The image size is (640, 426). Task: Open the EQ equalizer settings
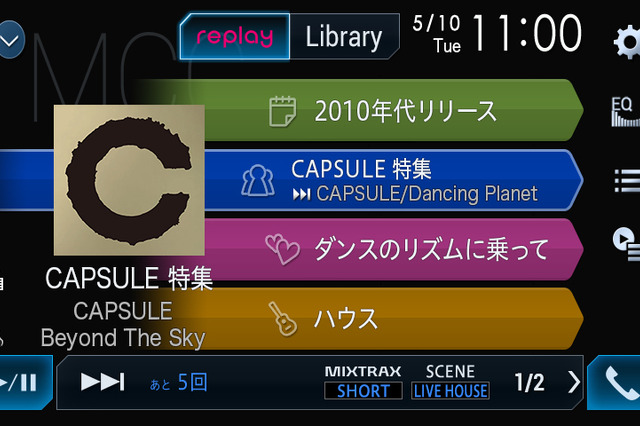(624, 112)
